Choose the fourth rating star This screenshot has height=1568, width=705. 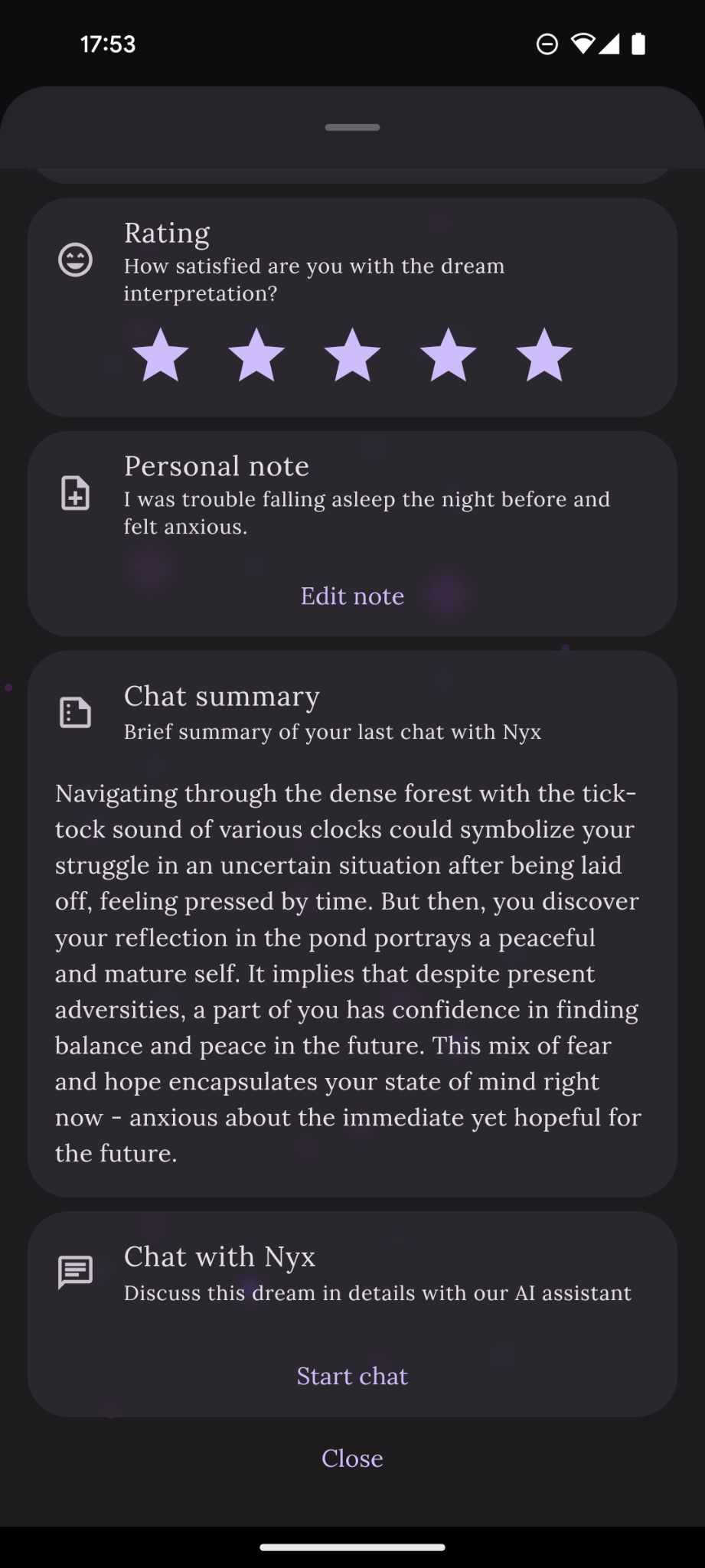[448, 355]
